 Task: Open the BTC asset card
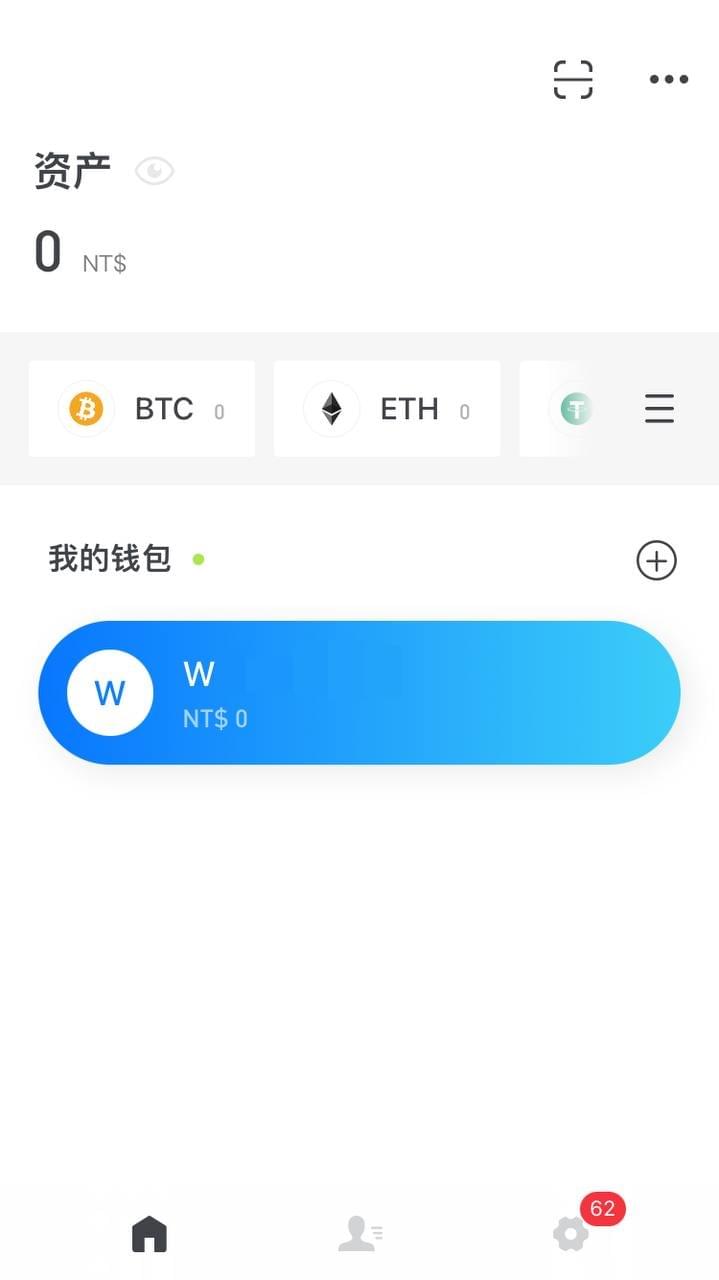point(142,409)
